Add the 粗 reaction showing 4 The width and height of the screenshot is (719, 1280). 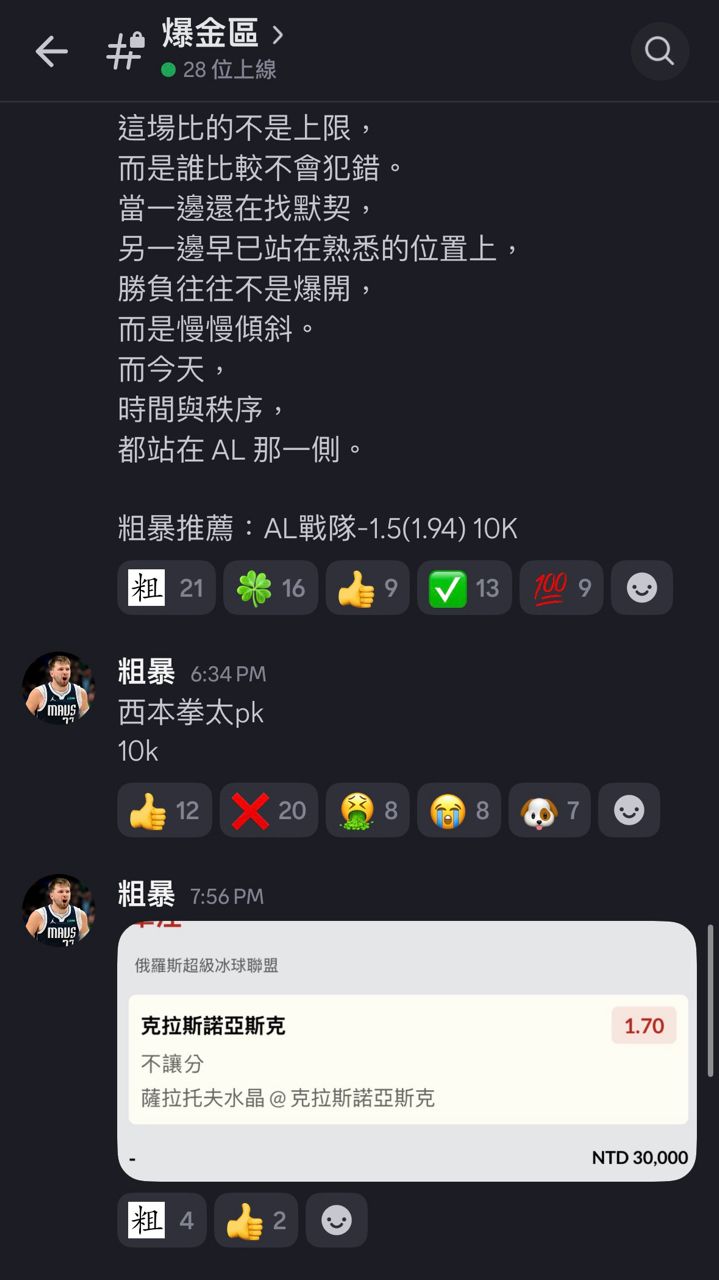(x=161, y=1220)
